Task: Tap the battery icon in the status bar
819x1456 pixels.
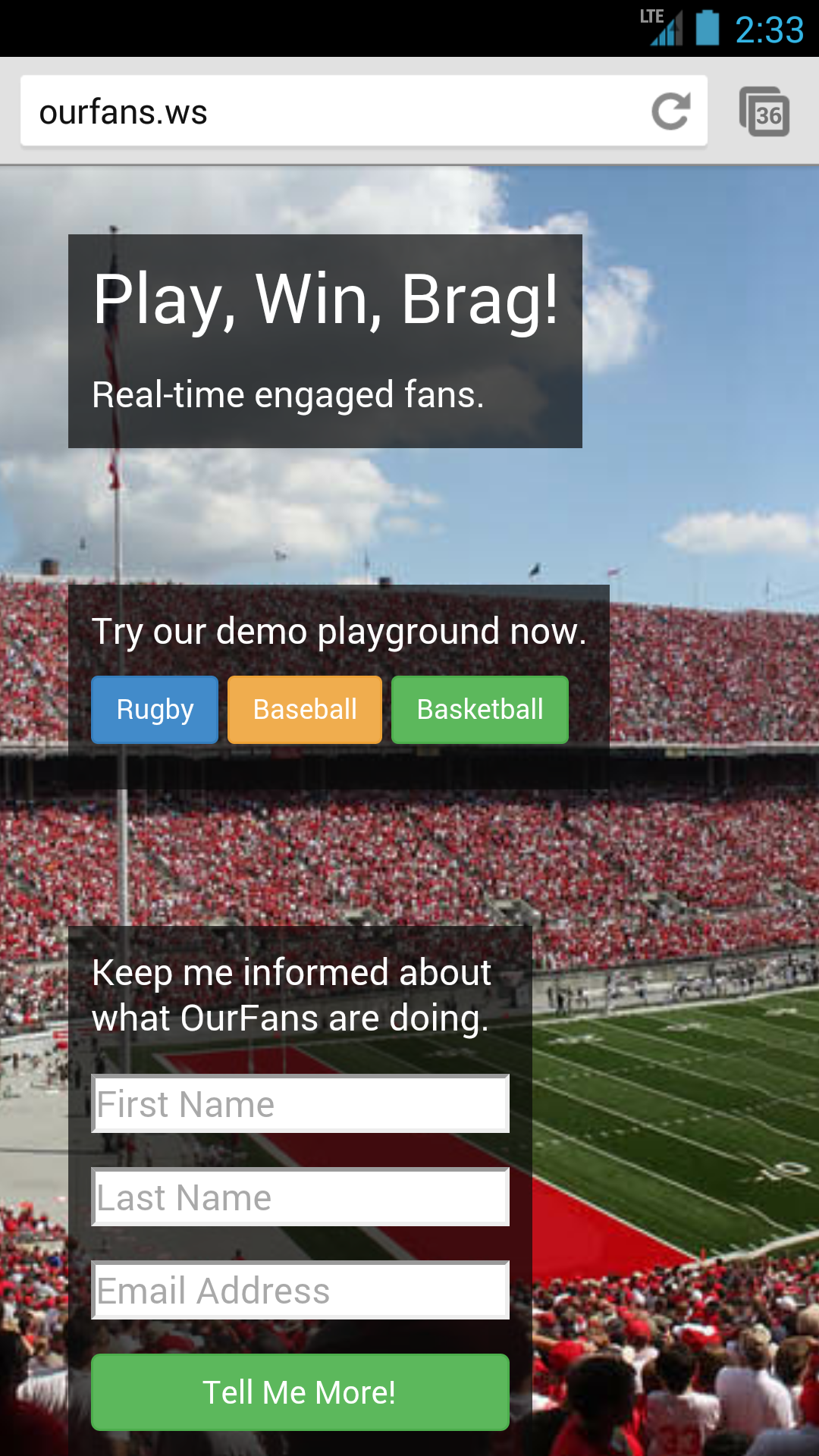Action: tap(707, 25)
